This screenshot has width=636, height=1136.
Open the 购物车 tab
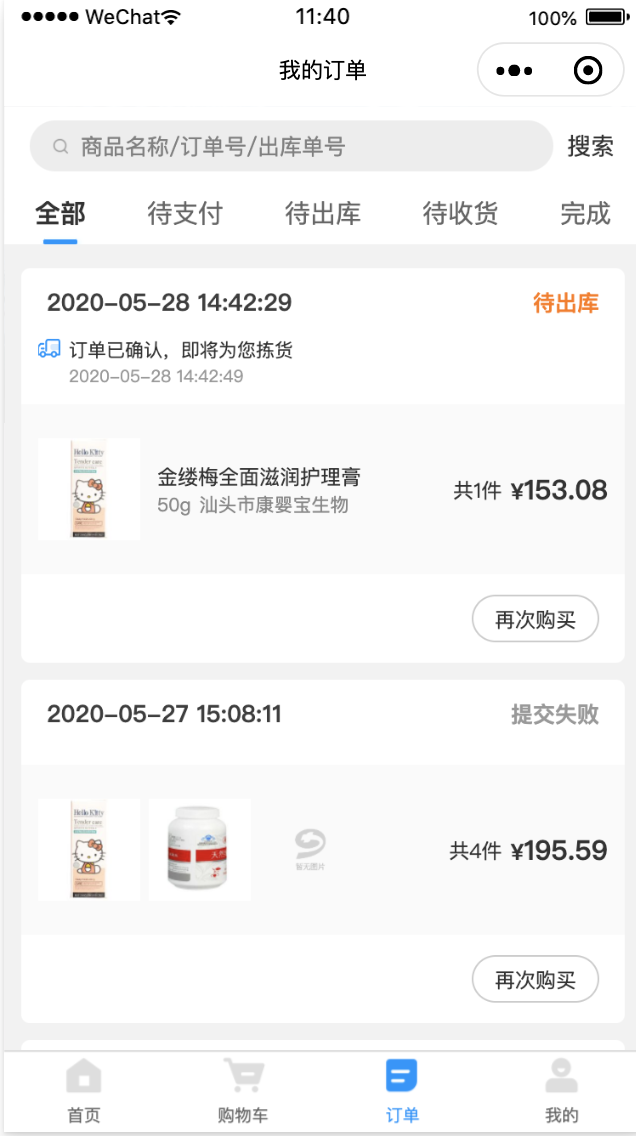click(x=243, y=1092)
